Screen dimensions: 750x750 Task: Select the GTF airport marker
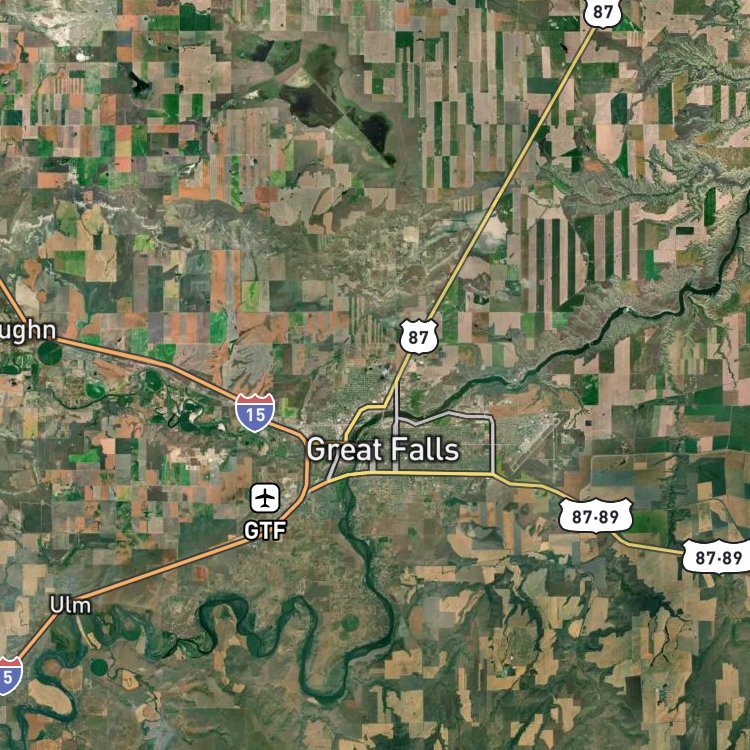pos(265,498)
